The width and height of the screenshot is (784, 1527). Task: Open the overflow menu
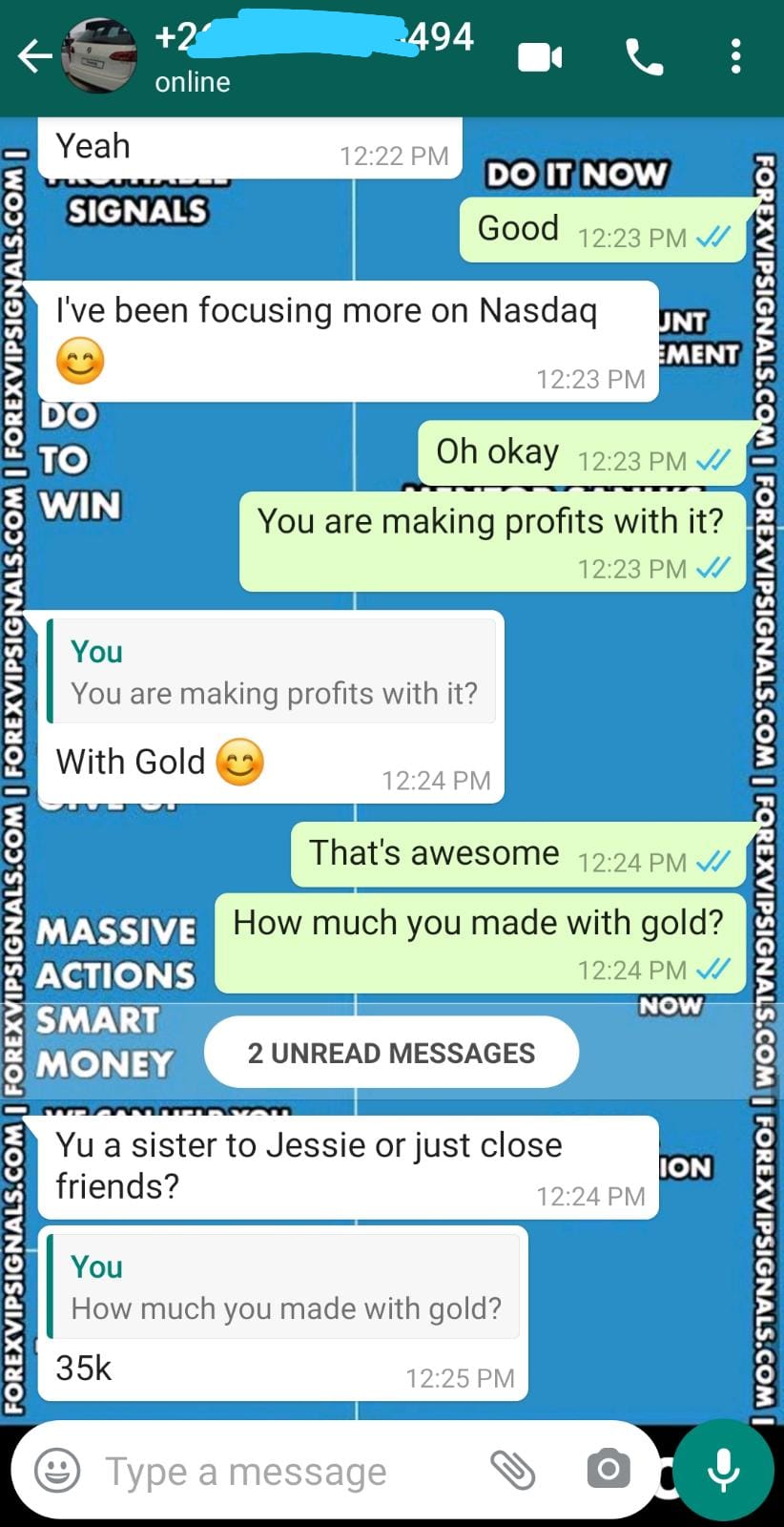pyautogui.click(x=735, y=57)
